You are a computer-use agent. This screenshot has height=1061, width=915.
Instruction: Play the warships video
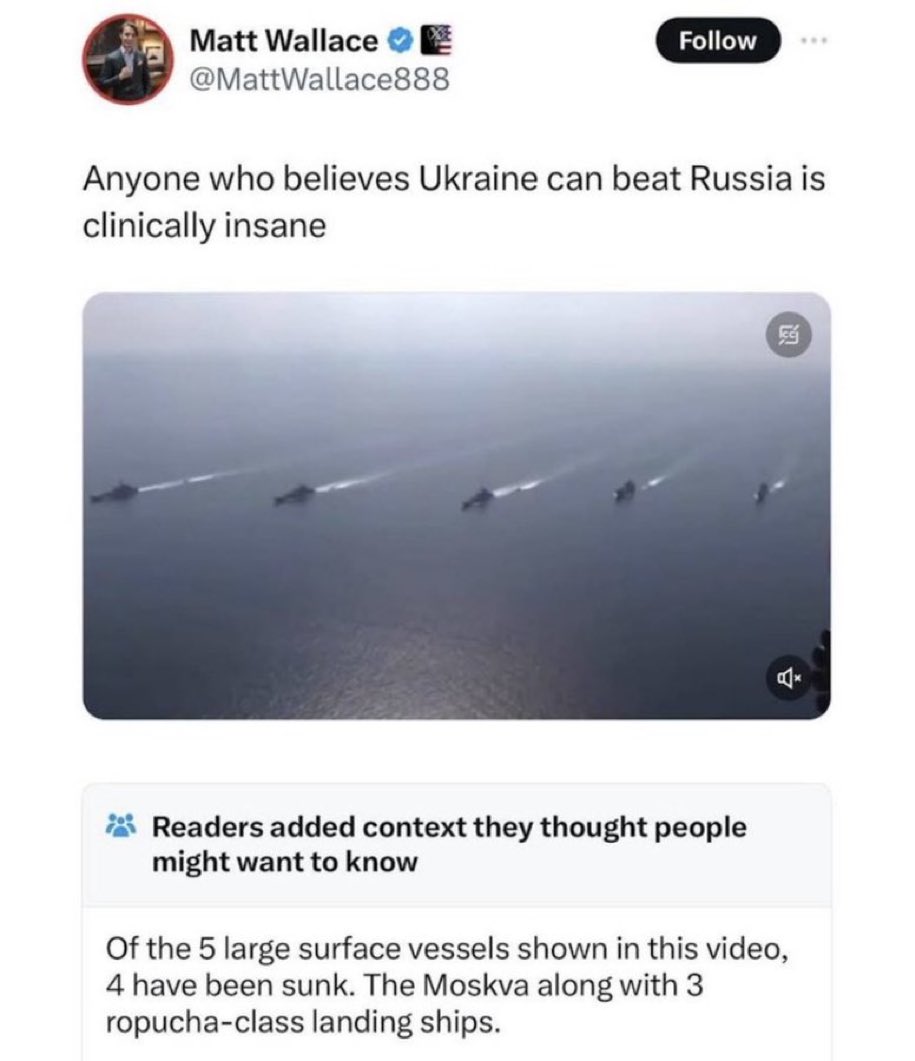(x=456, y=505)
